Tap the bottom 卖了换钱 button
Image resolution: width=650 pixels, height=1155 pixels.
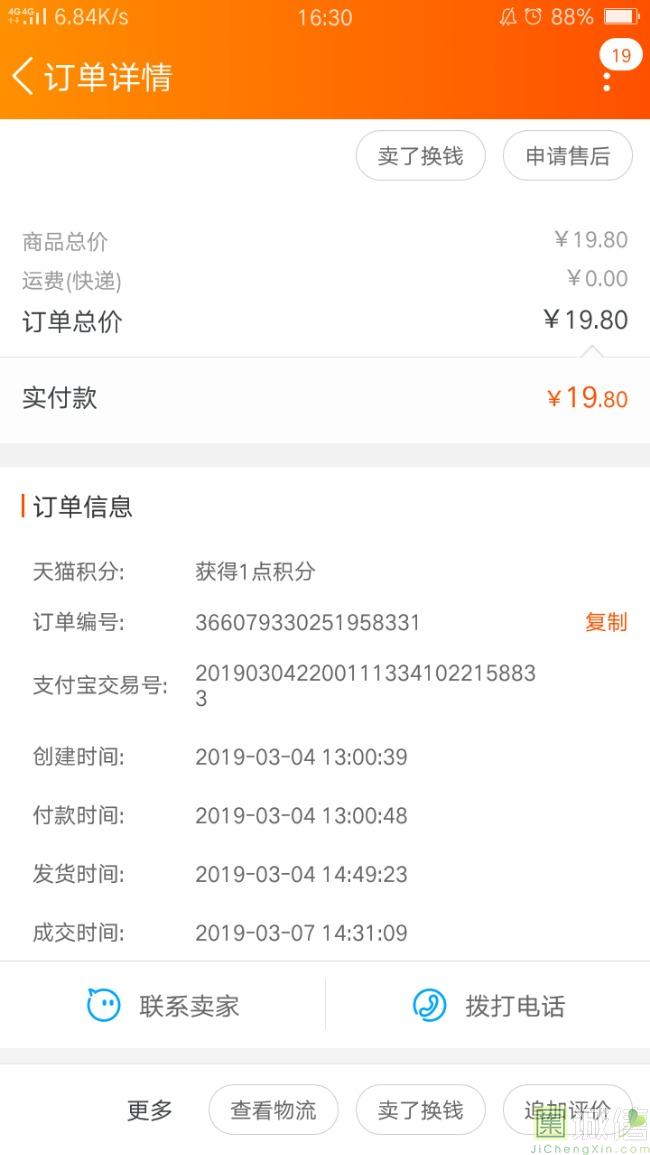tap(420, 1110)
